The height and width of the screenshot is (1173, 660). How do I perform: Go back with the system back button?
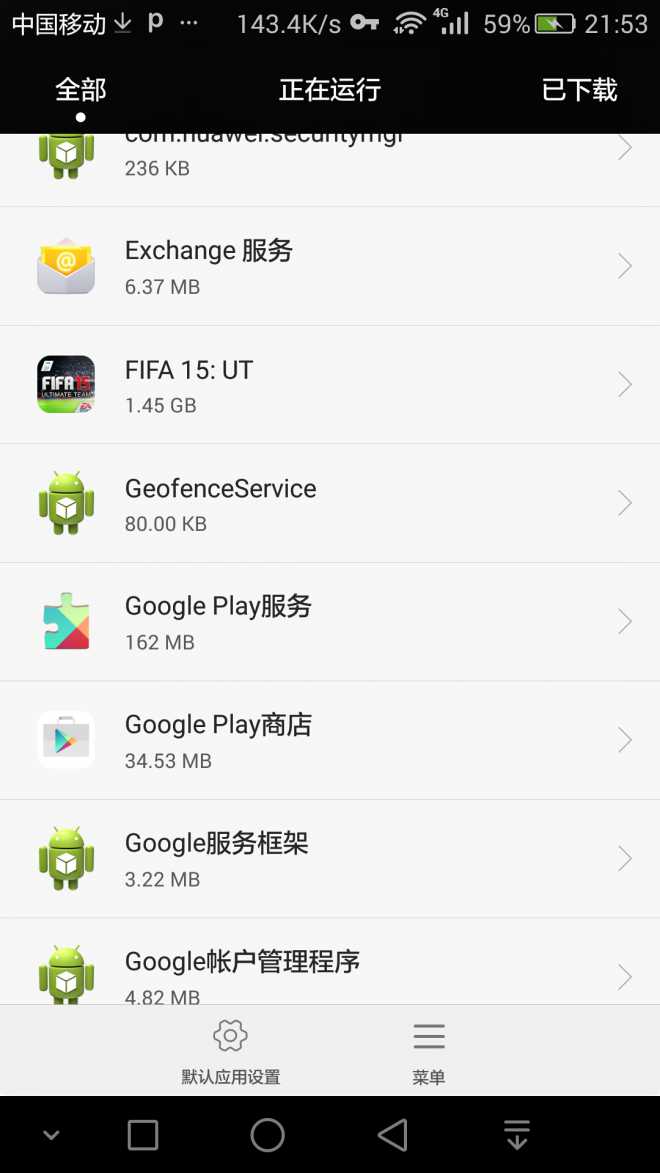392,1135
